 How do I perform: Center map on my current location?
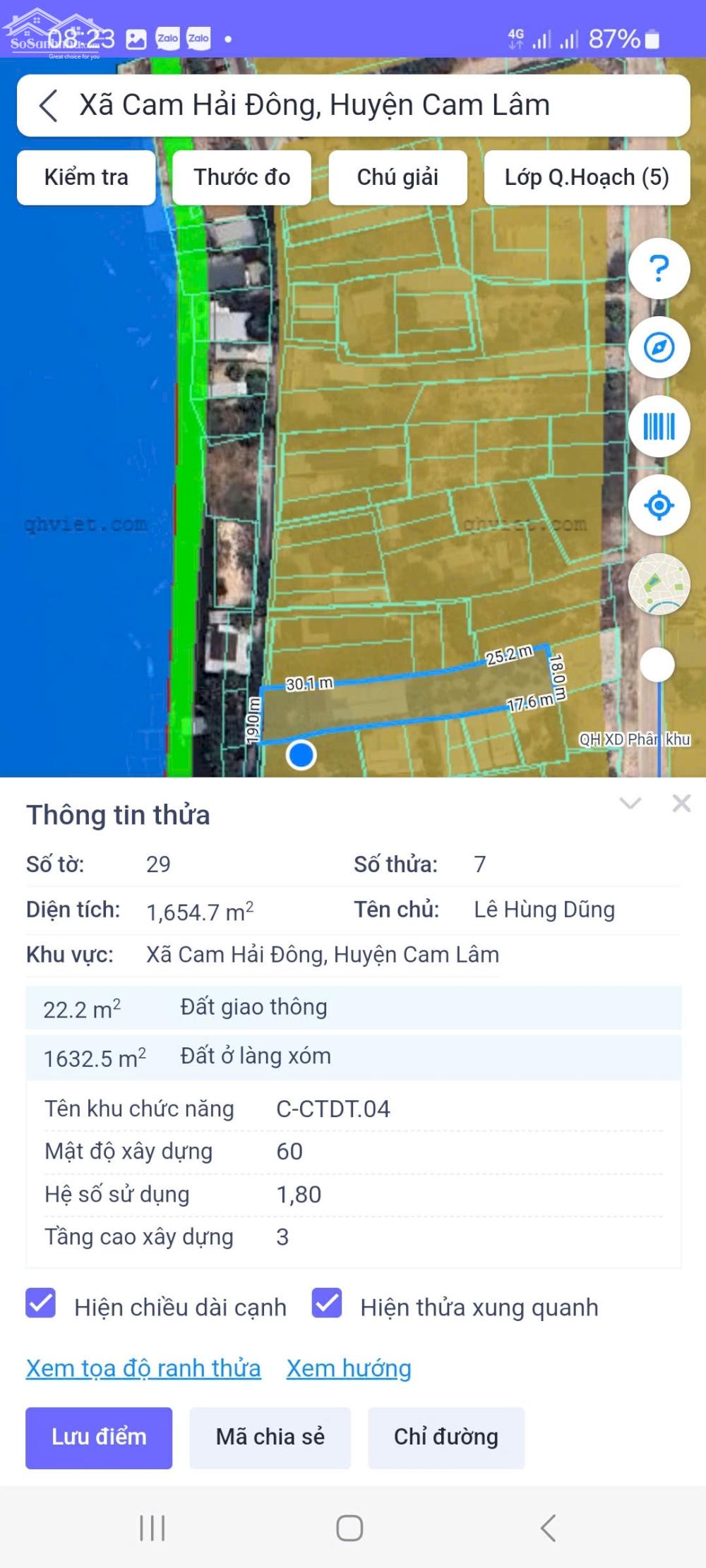pos(659,505)
